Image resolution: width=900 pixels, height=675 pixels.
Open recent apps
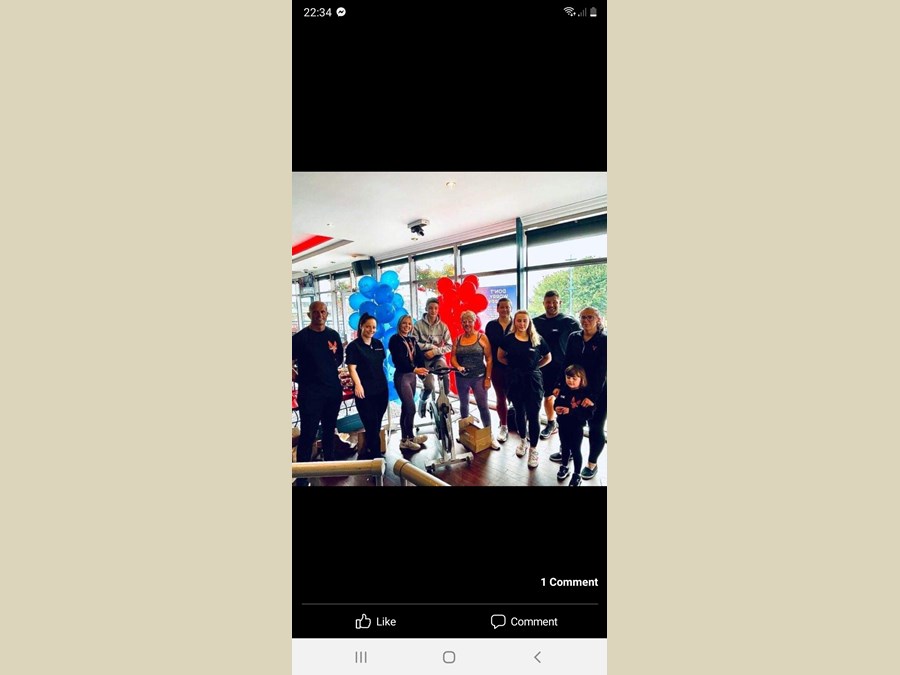pyautogui.click(x=361, y=657)
